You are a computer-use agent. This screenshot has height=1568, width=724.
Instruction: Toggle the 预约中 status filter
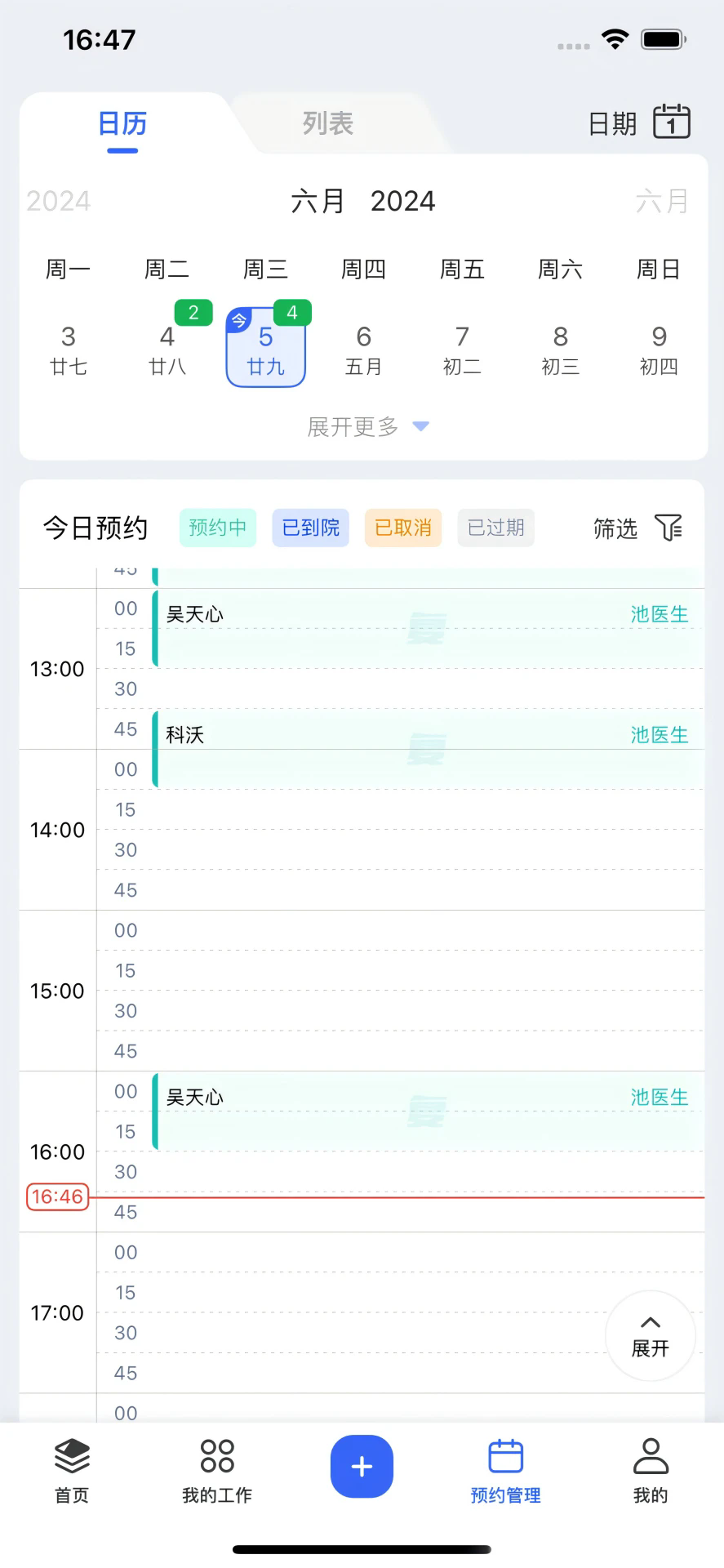[x=217, y=528]
